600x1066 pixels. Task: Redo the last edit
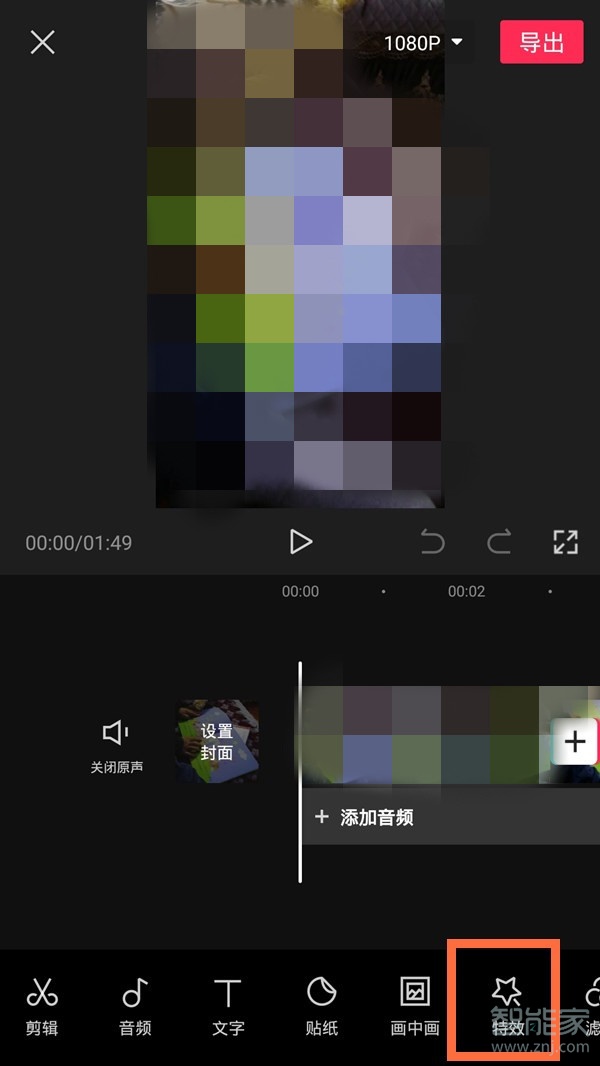[x=498, y=542]
